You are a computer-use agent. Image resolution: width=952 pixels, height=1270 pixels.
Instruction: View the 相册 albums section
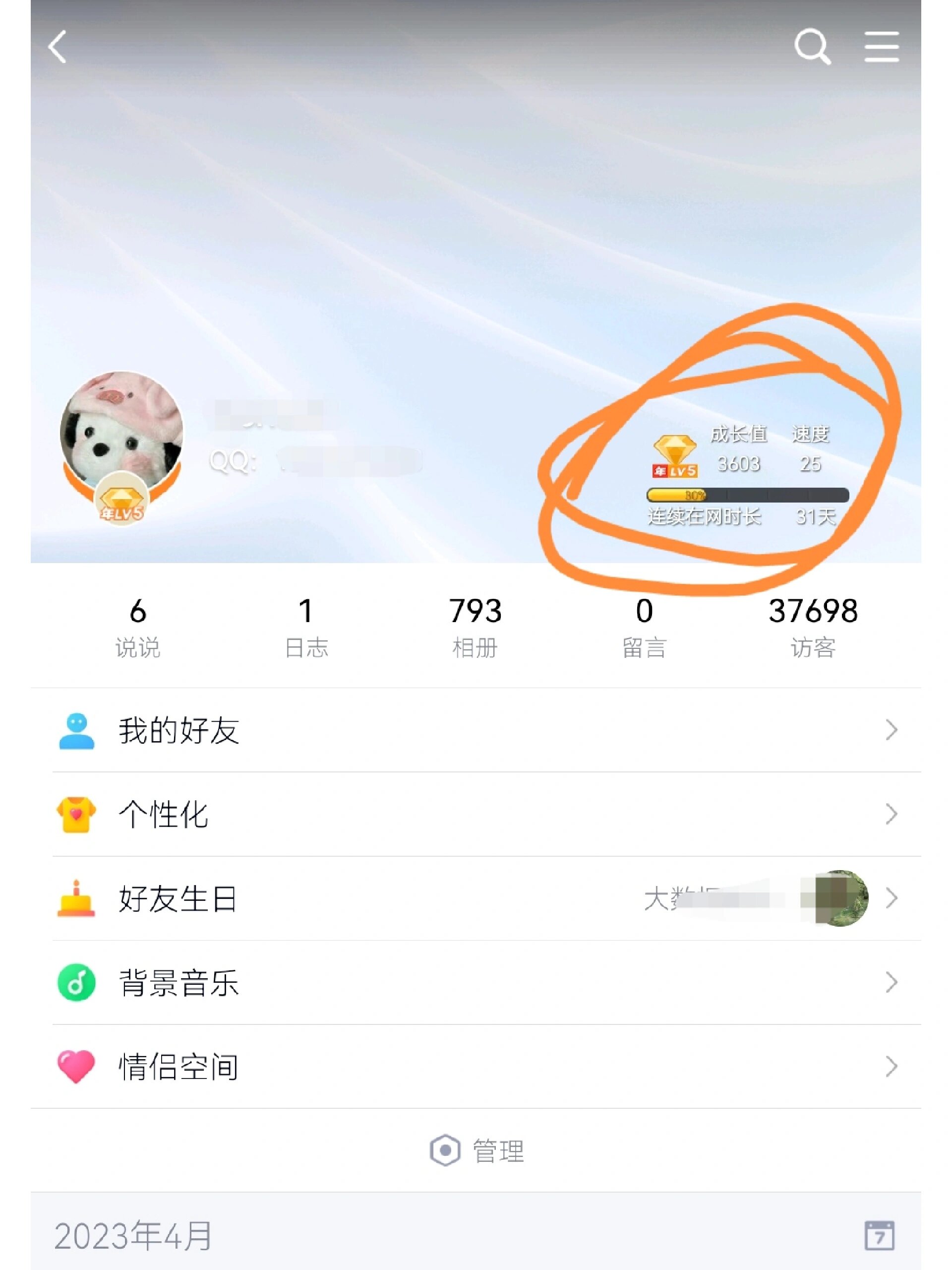click(x=475, y=627)
